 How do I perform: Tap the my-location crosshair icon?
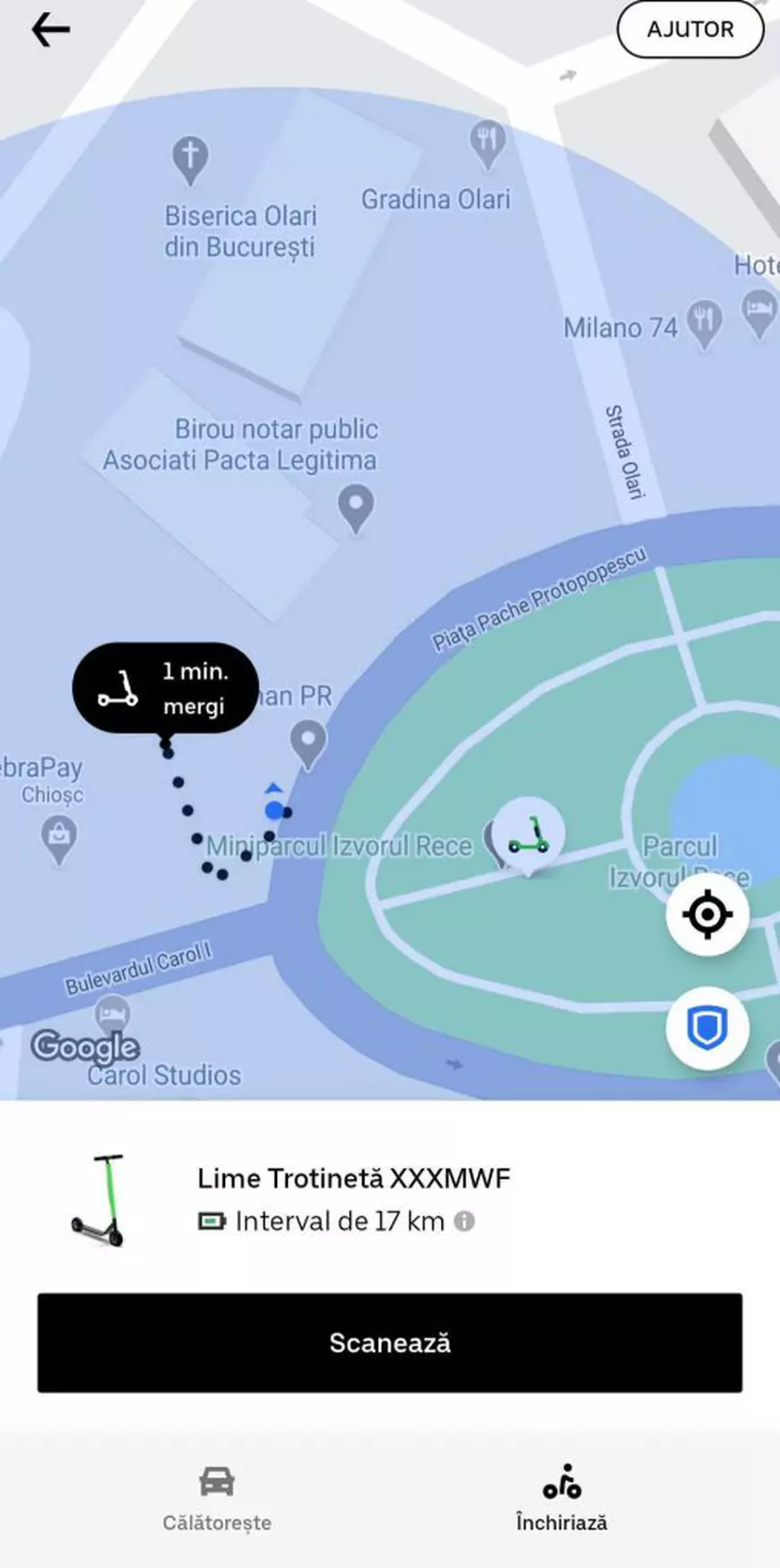point(706,913)
